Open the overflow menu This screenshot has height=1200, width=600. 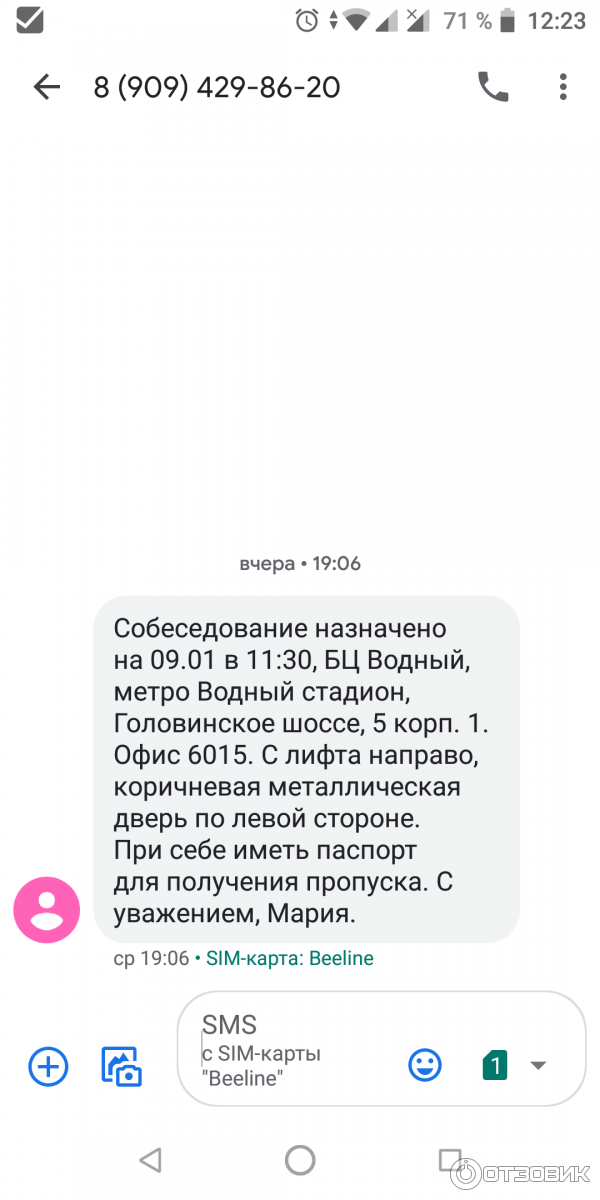coord(563,88)
